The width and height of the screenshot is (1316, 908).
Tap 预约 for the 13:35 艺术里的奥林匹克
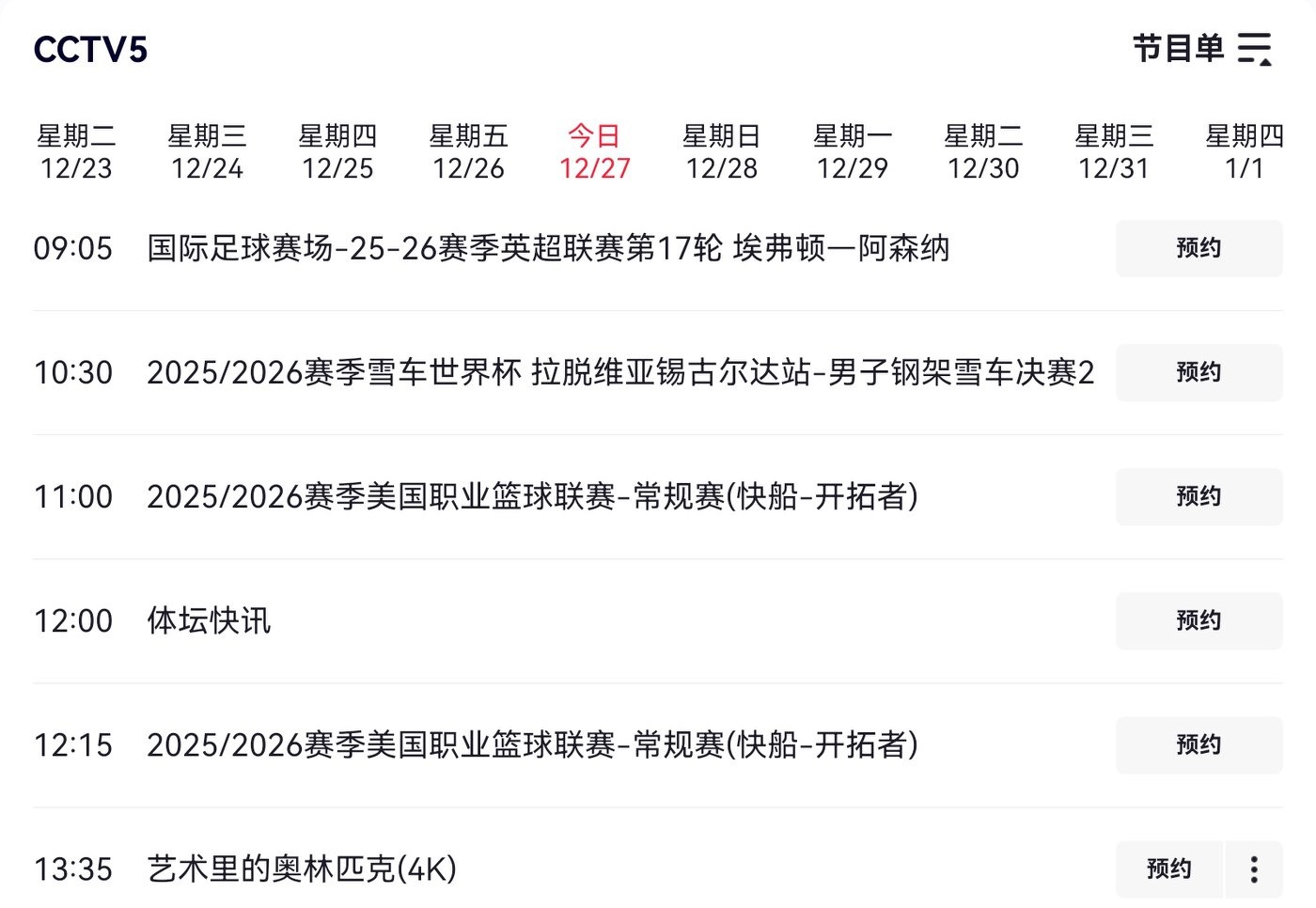(x=1168, y=869)
